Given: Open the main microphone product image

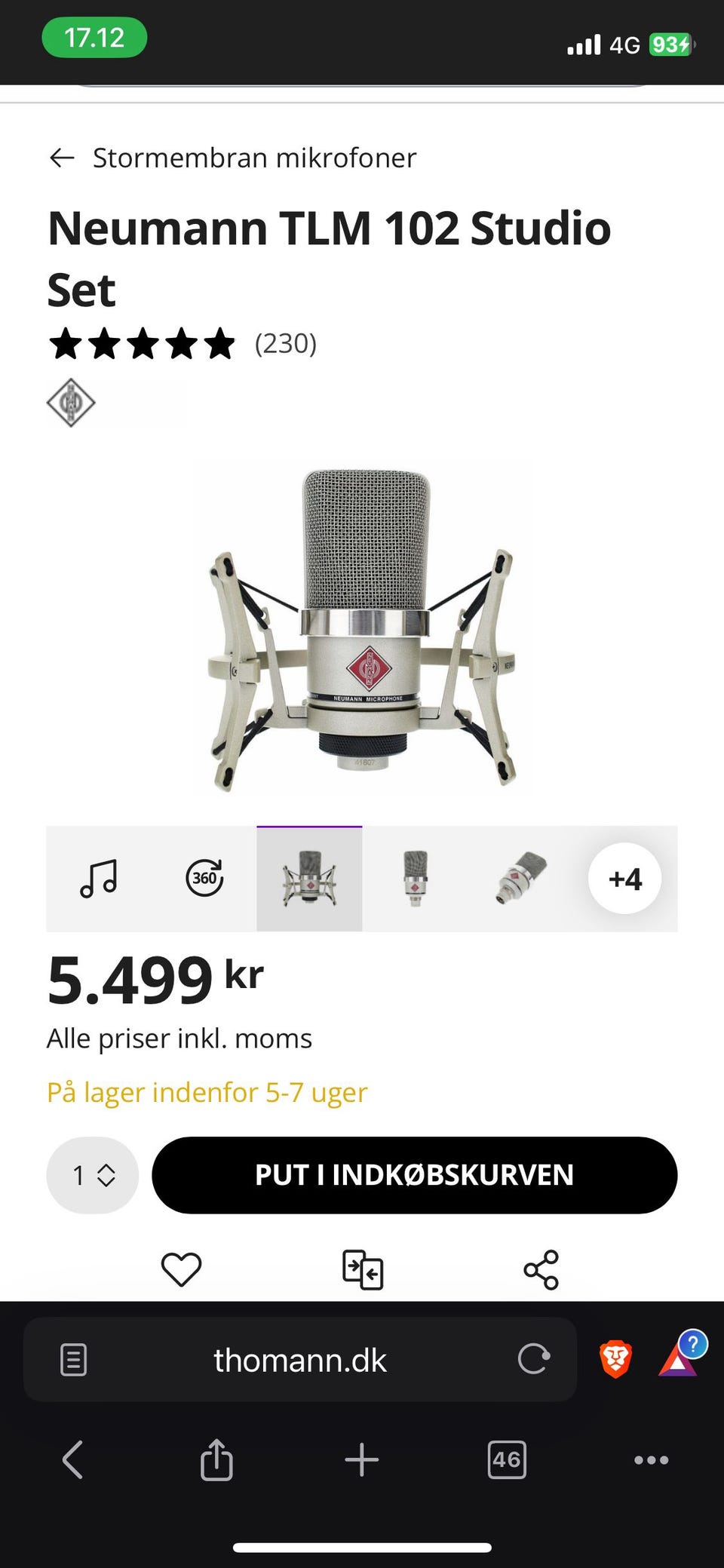Looking at the screenshot, I should tap(362, 630).
